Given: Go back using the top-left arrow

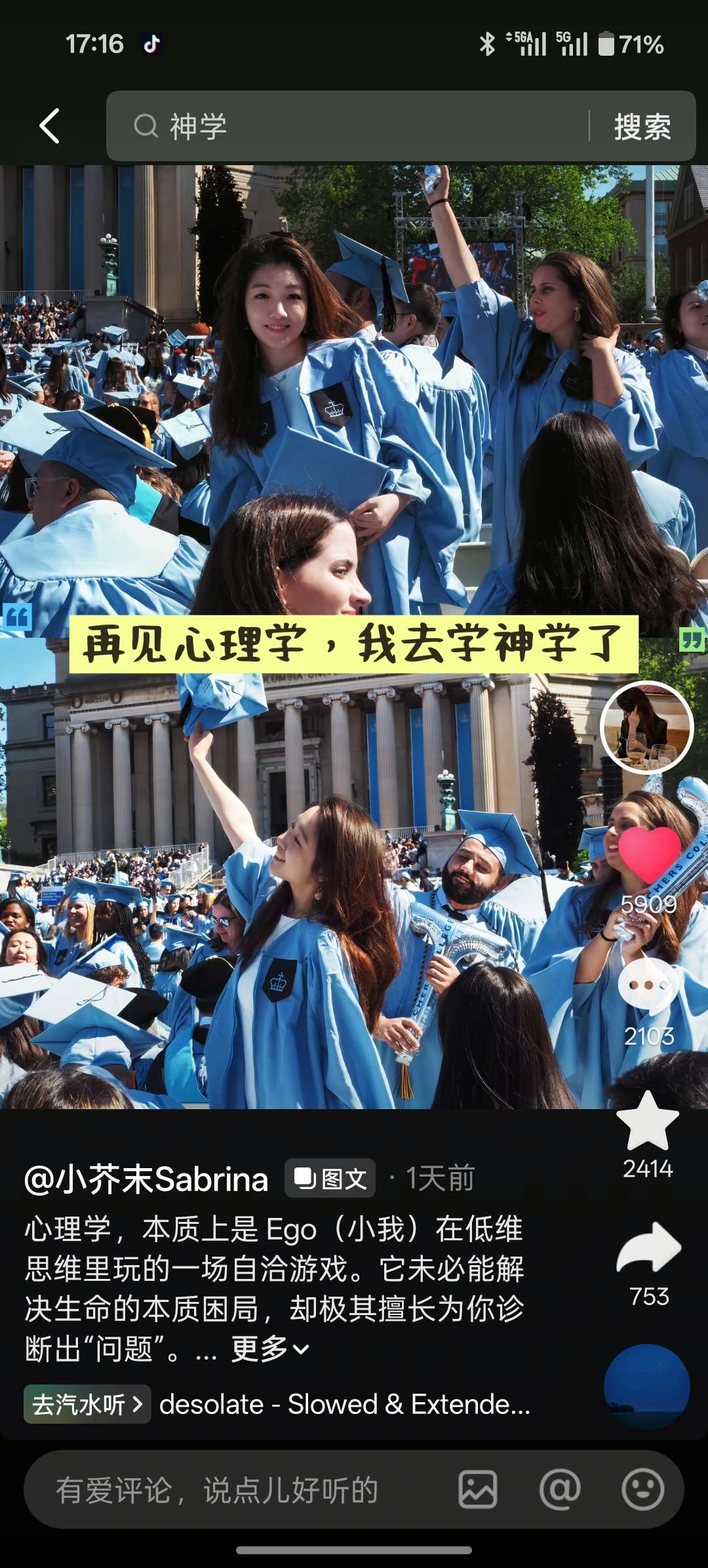Looking at the screenshot, I should 50,126.
